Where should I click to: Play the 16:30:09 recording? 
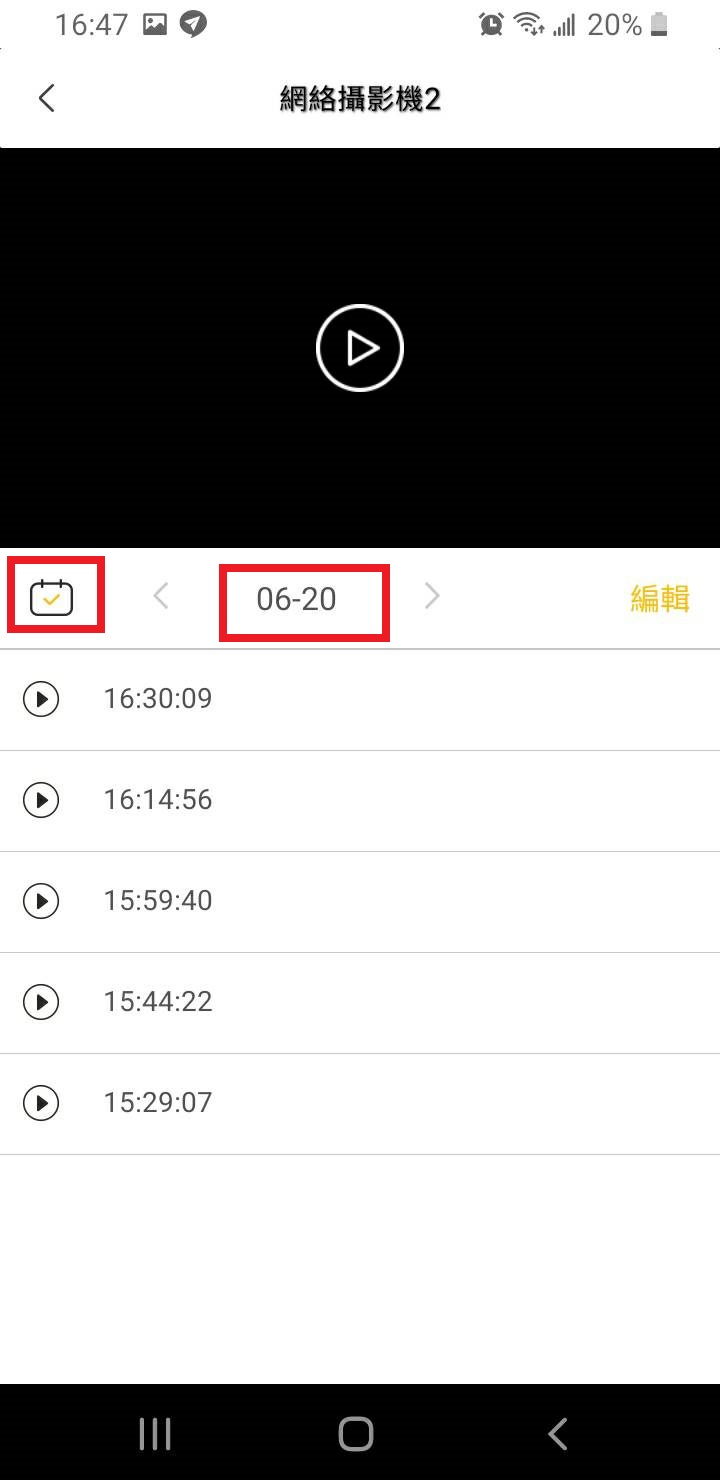pyautogui.click(x=360, y=699)
